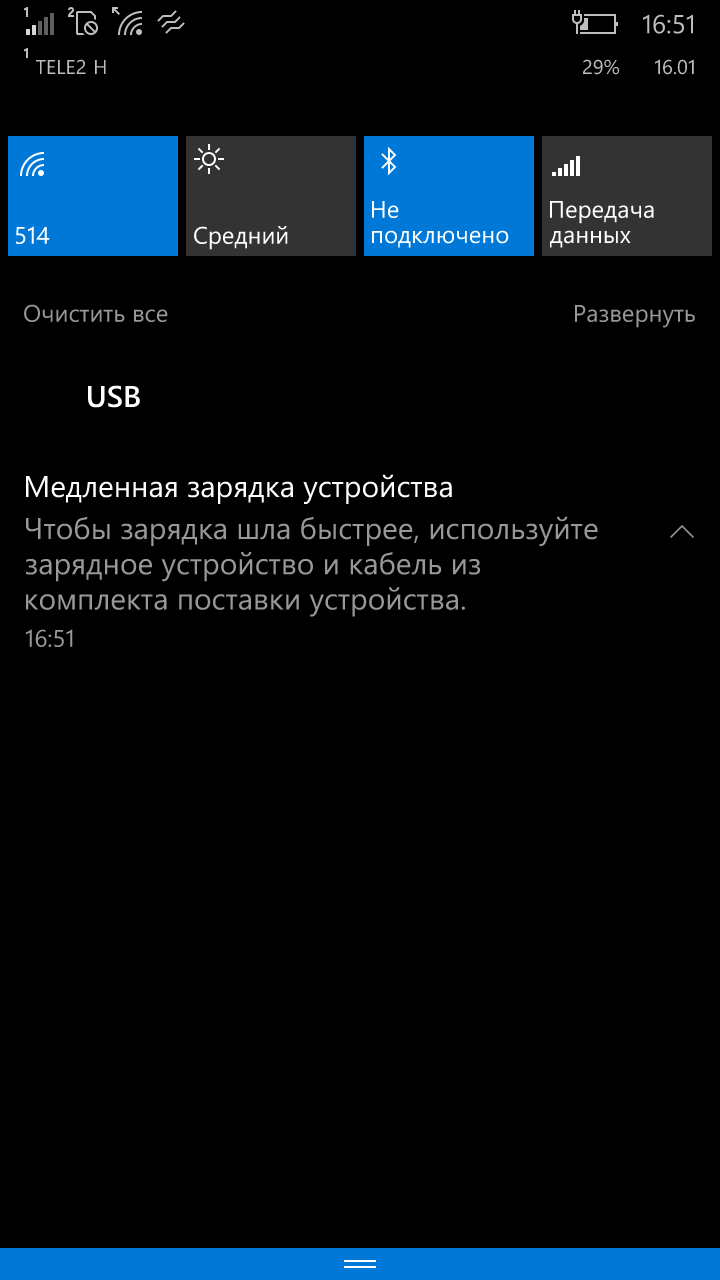720x1280 pixels.
Task: Collapse the charging notification with the chevron
Action: tap(682, 531)
